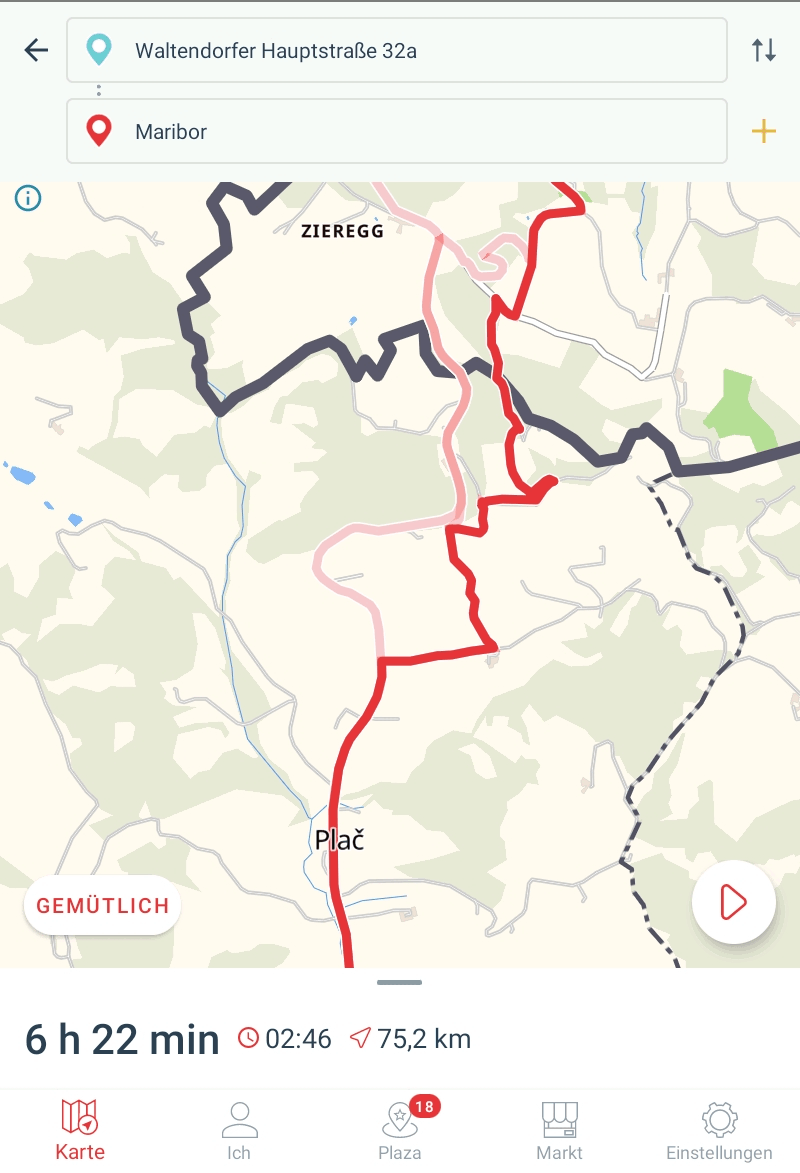
Task: Edit the start address Waltendorfer Hauptstraße 32a
Action: point(396,50)
